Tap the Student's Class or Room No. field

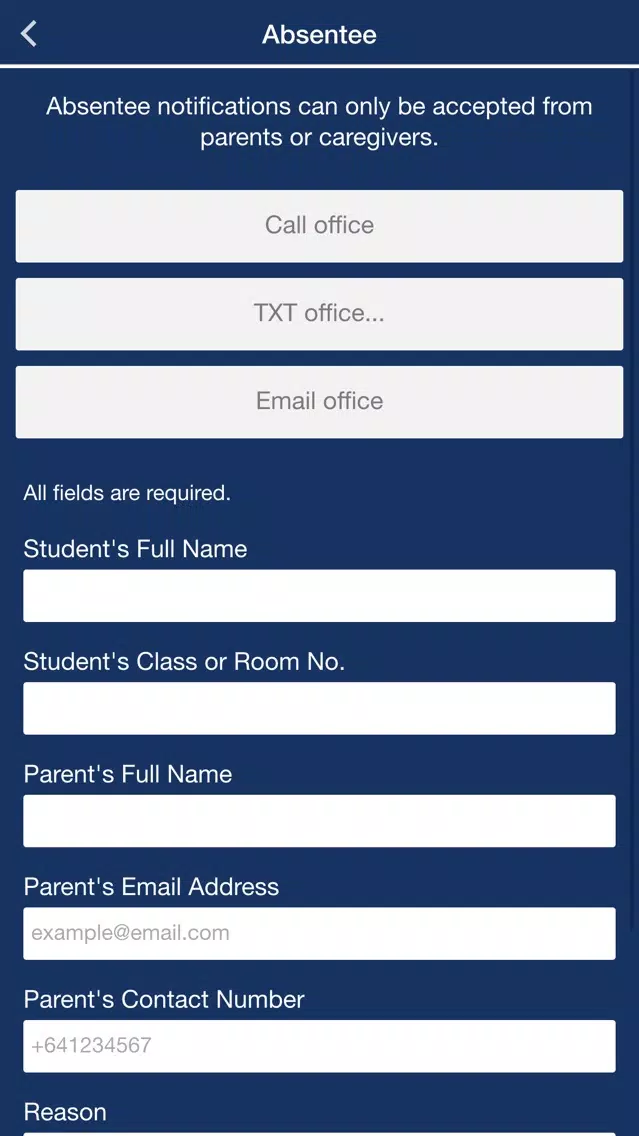click(x=320, y=708)
